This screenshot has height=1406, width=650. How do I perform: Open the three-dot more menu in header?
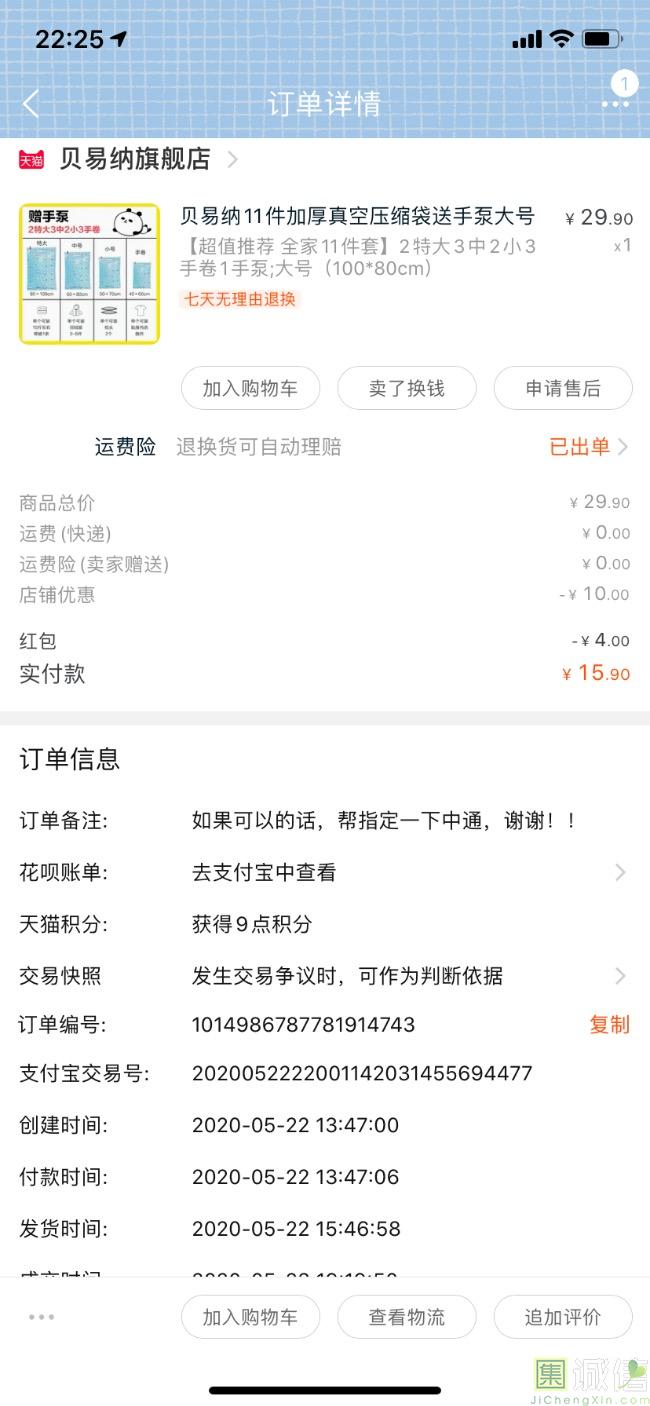(x=615, y=104)
